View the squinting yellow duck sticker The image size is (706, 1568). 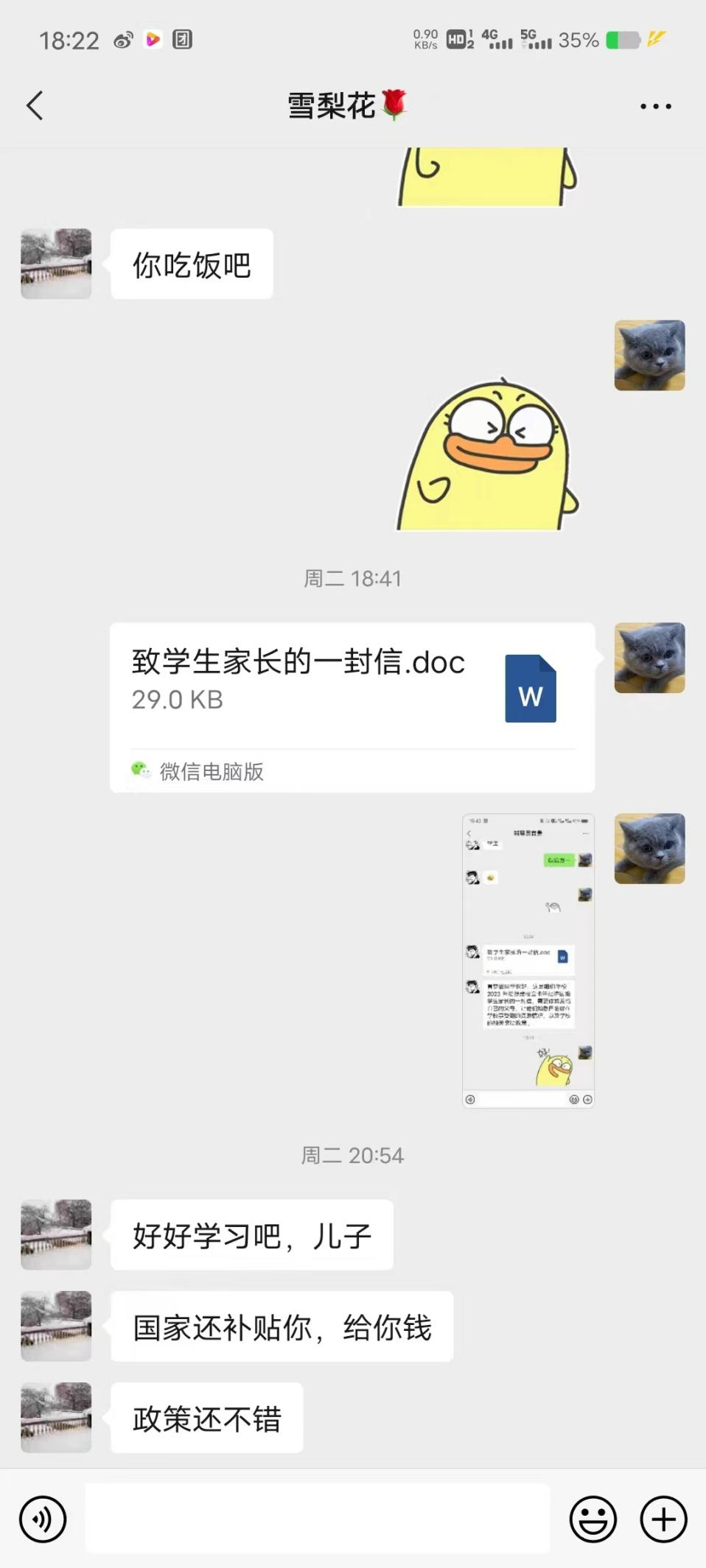coord(486,457)
